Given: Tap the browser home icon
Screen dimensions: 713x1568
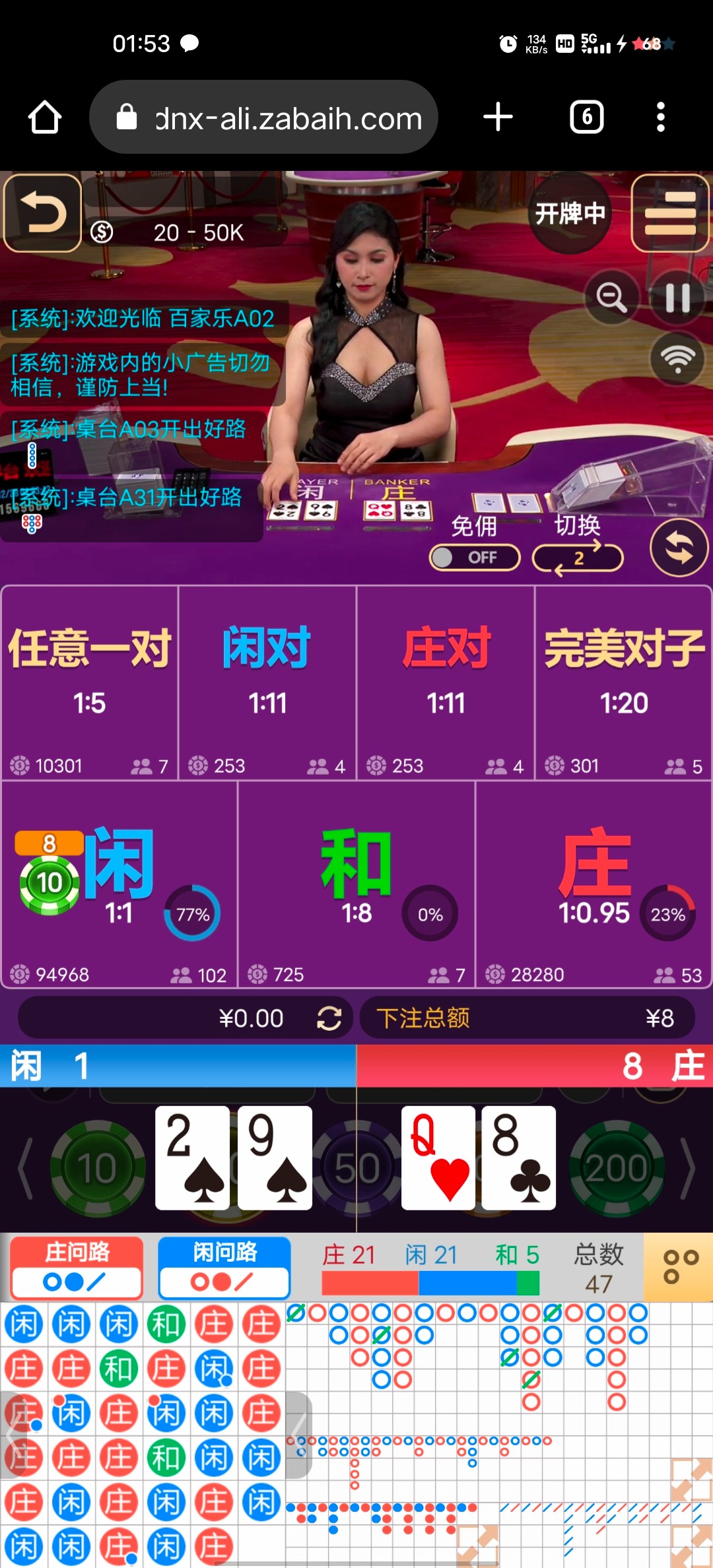Looking at the screenshot, I should [x=45, y=118].
